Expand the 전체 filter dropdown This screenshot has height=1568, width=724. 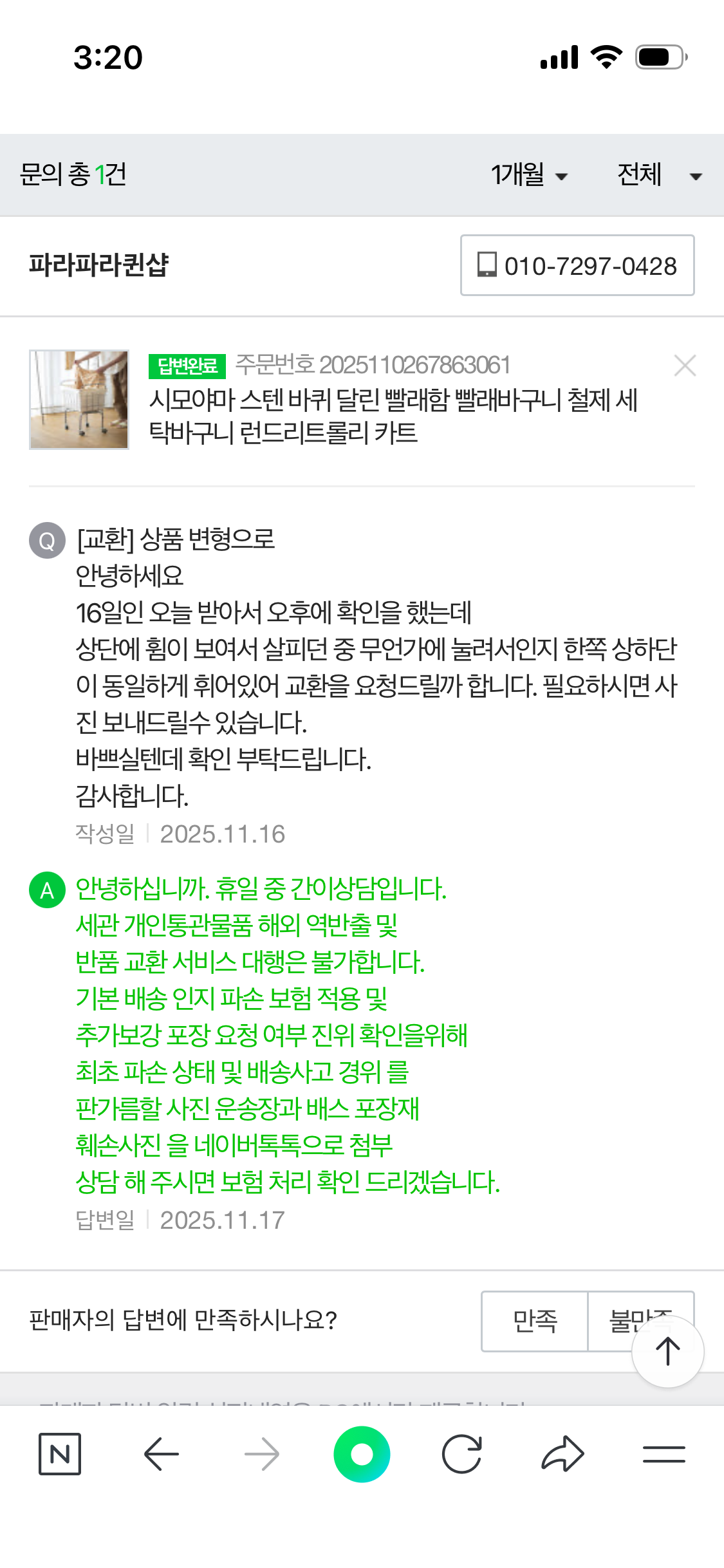point(658,175)
